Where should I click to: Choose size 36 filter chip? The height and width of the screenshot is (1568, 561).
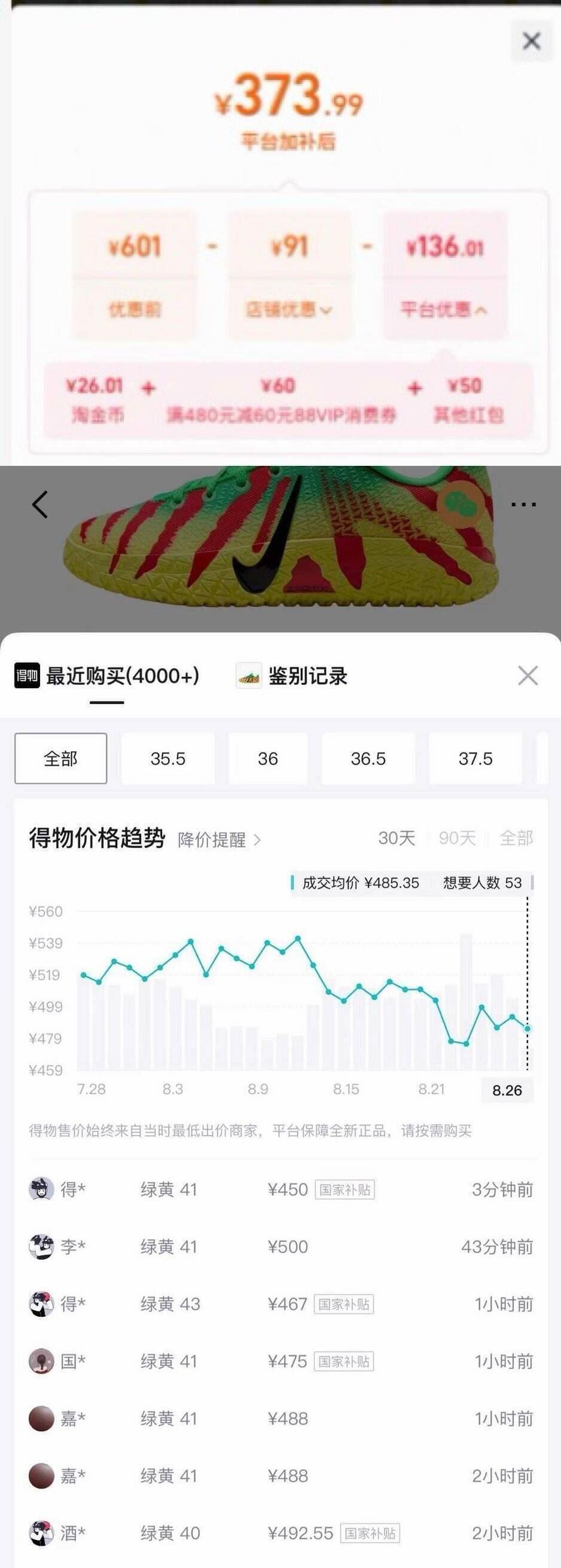268,758
